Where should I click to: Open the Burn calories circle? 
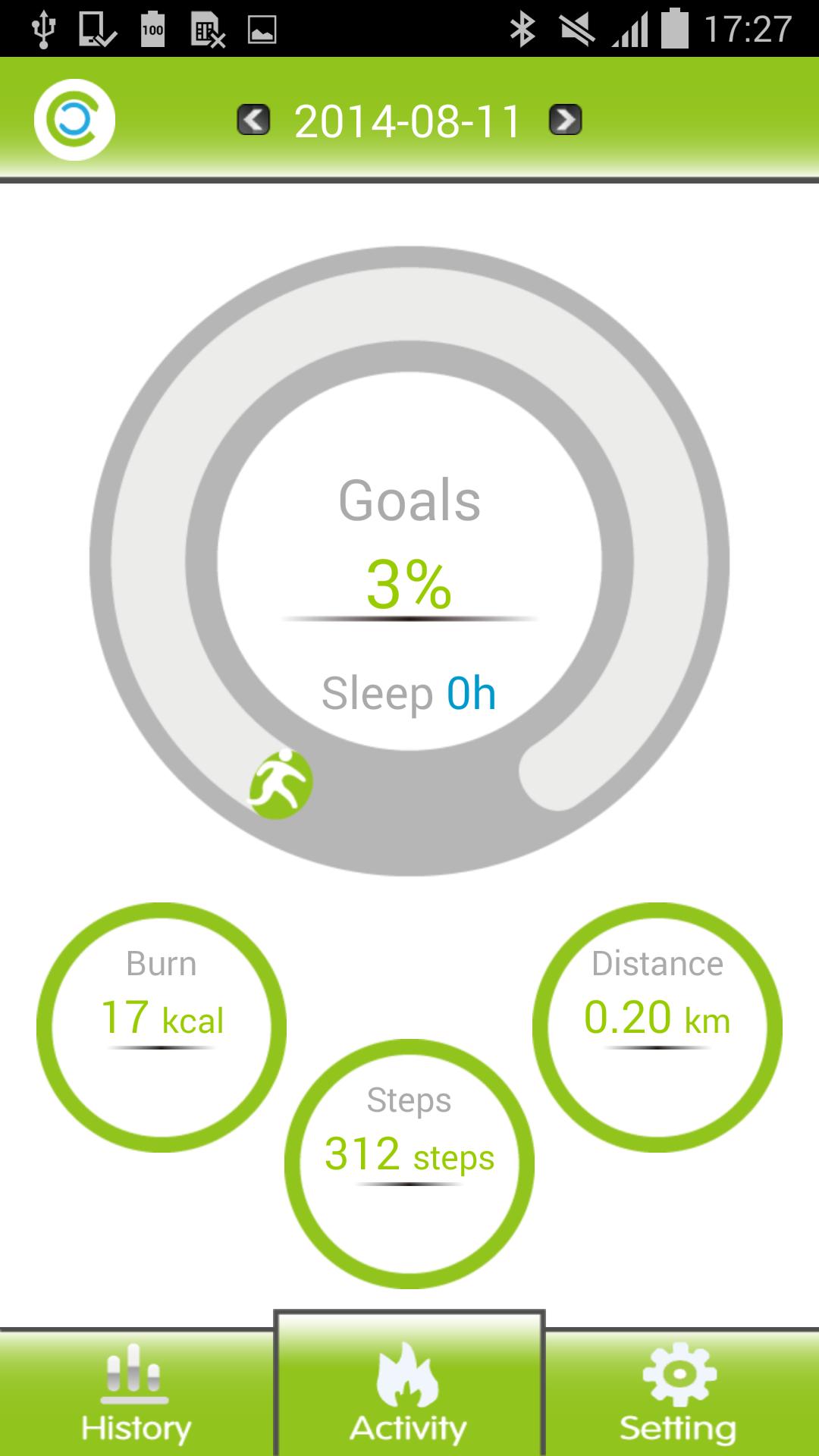(x=162, y=1027)
